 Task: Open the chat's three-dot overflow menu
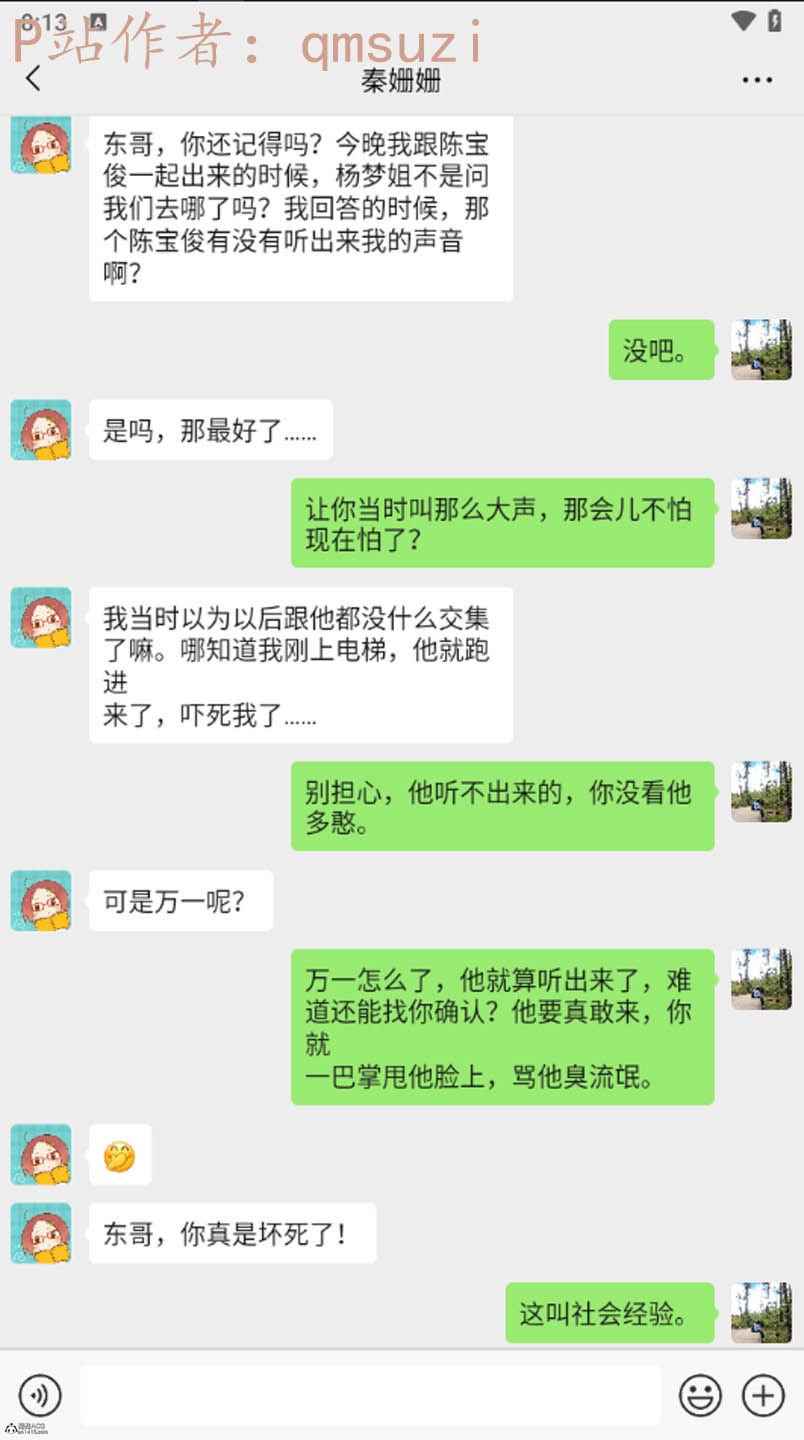(x=757, y=80)
